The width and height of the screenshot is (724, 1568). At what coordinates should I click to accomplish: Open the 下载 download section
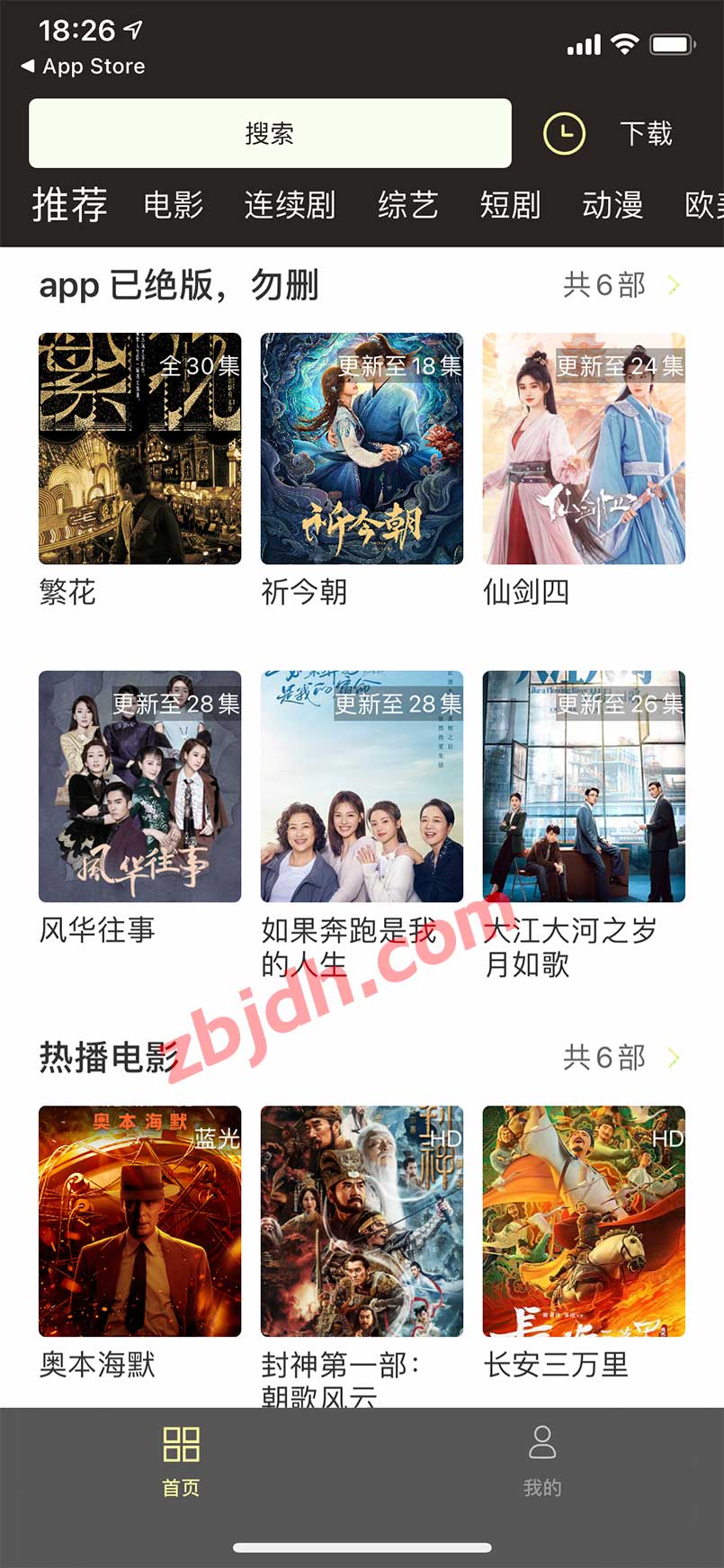647,132
